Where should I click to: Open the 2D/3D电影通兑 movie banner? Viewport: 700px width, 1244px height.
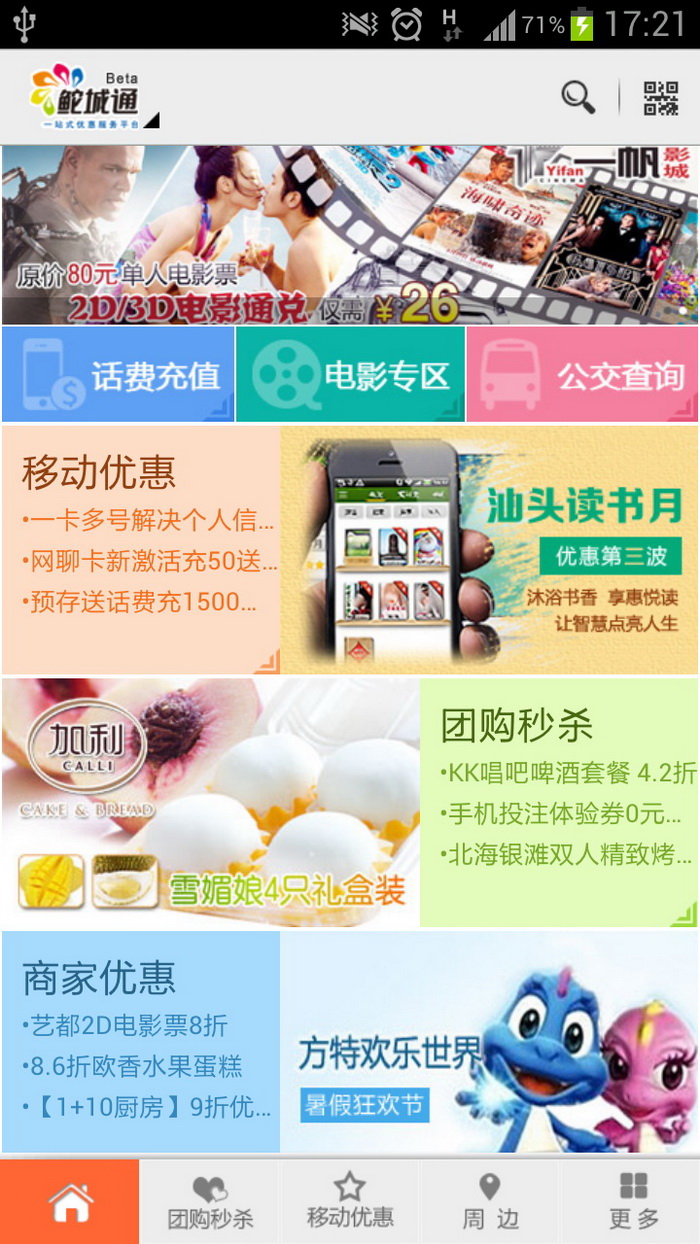pyautogui.click(x=350, y=235)
